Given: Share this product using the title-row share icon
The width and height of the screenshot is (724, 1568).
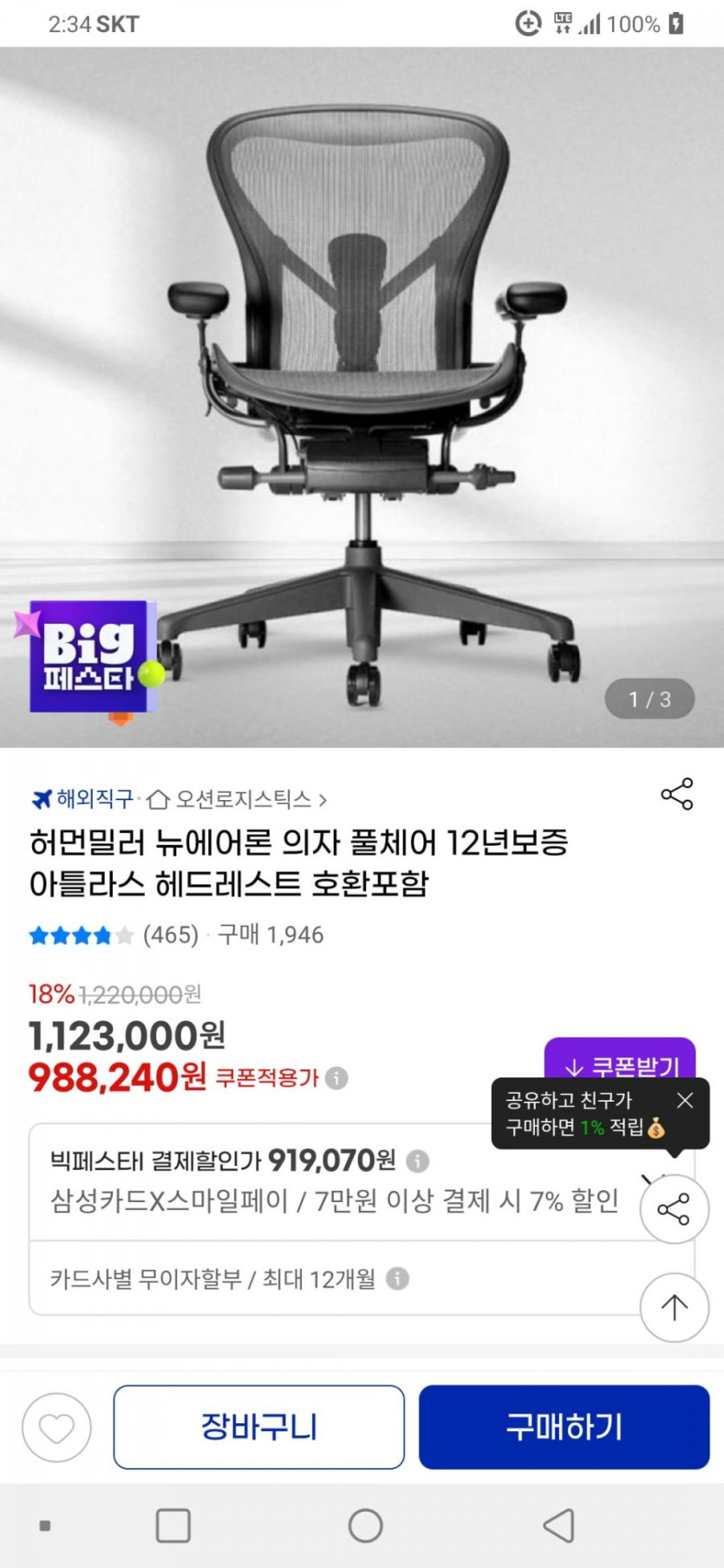Looking at the screenshot, I should [x=676, y=793].
